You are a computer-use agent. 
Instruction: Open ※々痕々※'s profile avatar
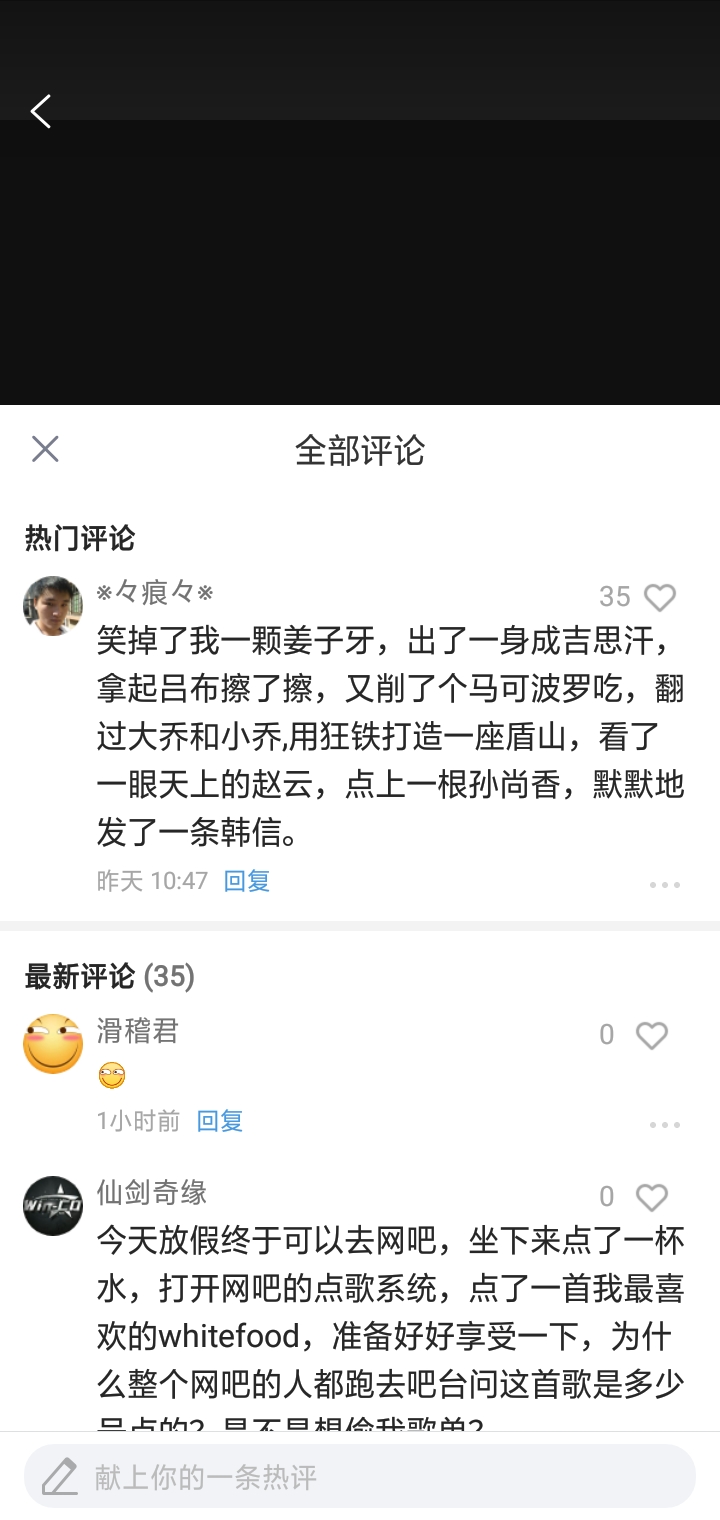pyautogui.click(x=53, y=605)
